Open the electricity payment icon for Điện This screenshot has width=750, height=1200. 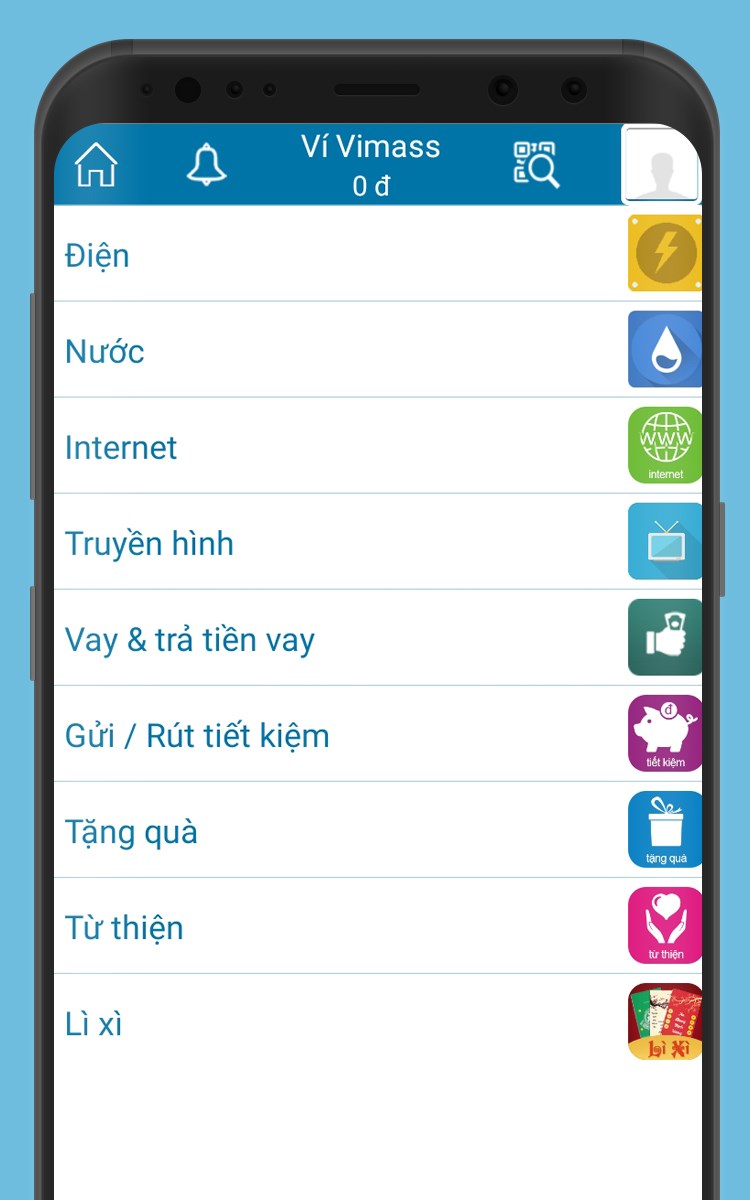pos(665,253)
